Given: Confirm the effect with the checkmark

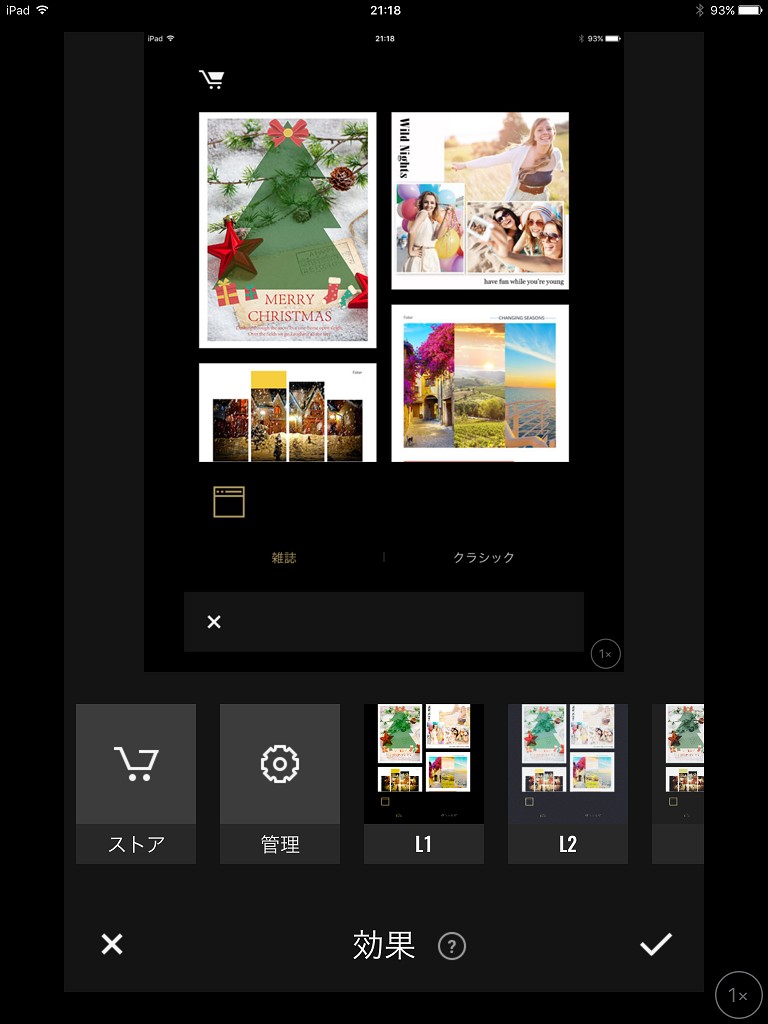Looking at the screenshot, I should coord(656,944).
